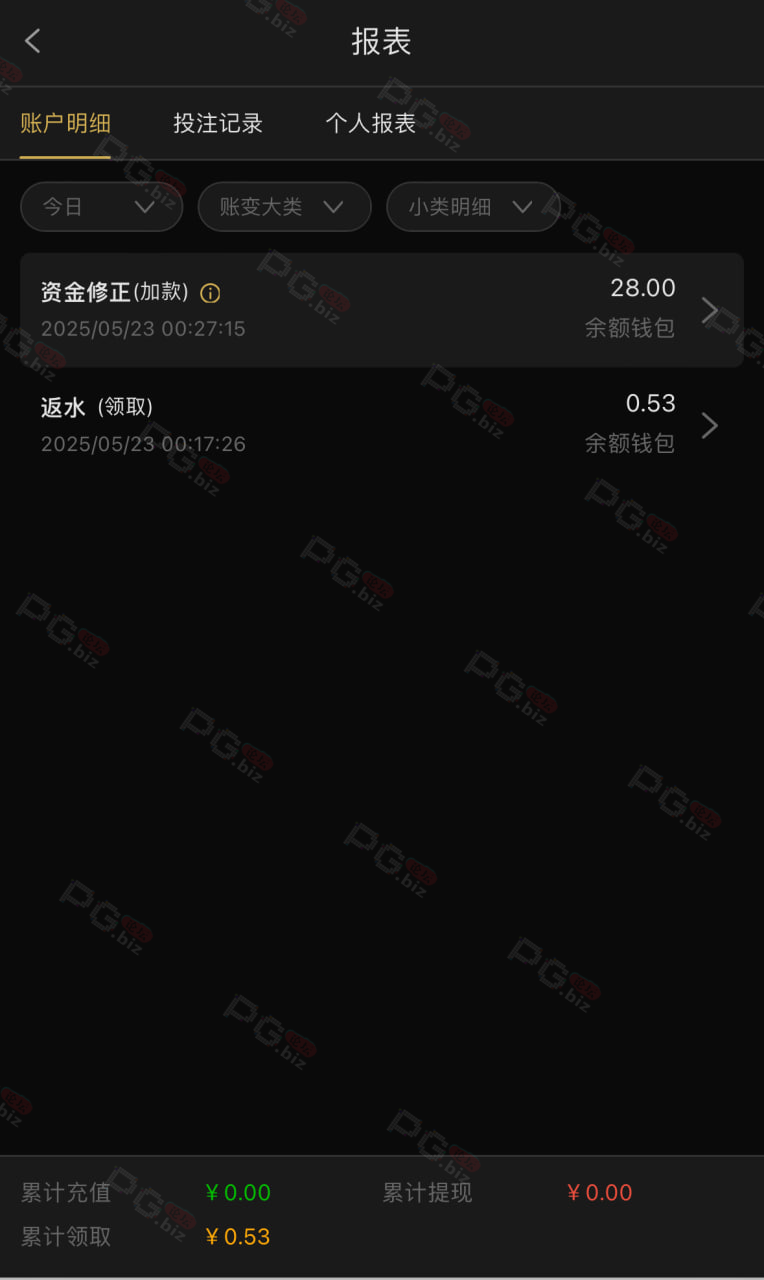Screen dimensions: 764x1280
Task: Switch to the 投注记录 tab
Action: [218, 123]
